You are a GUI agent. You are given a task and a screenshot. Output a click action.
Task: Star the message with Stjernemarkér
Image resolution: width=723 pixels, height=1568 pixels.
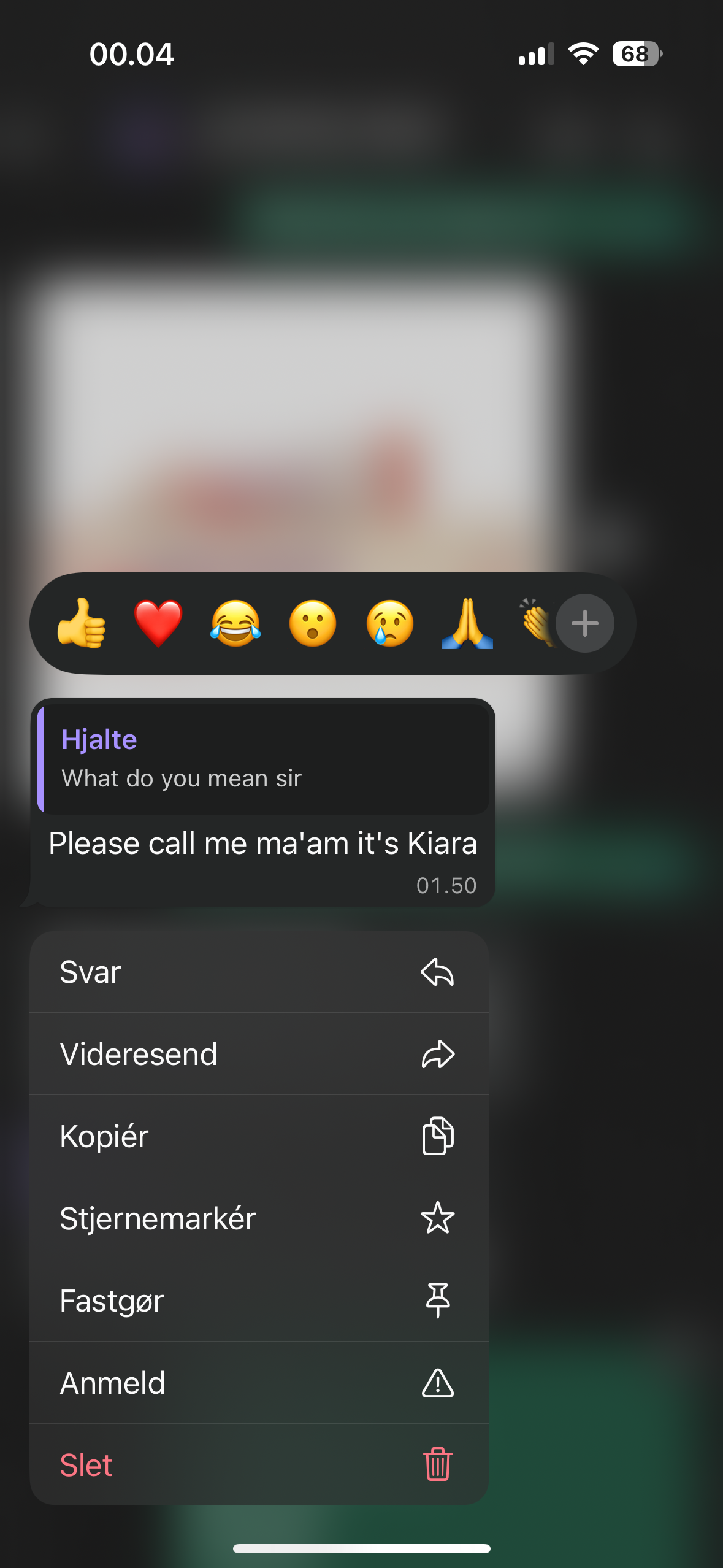[259, 1218]
